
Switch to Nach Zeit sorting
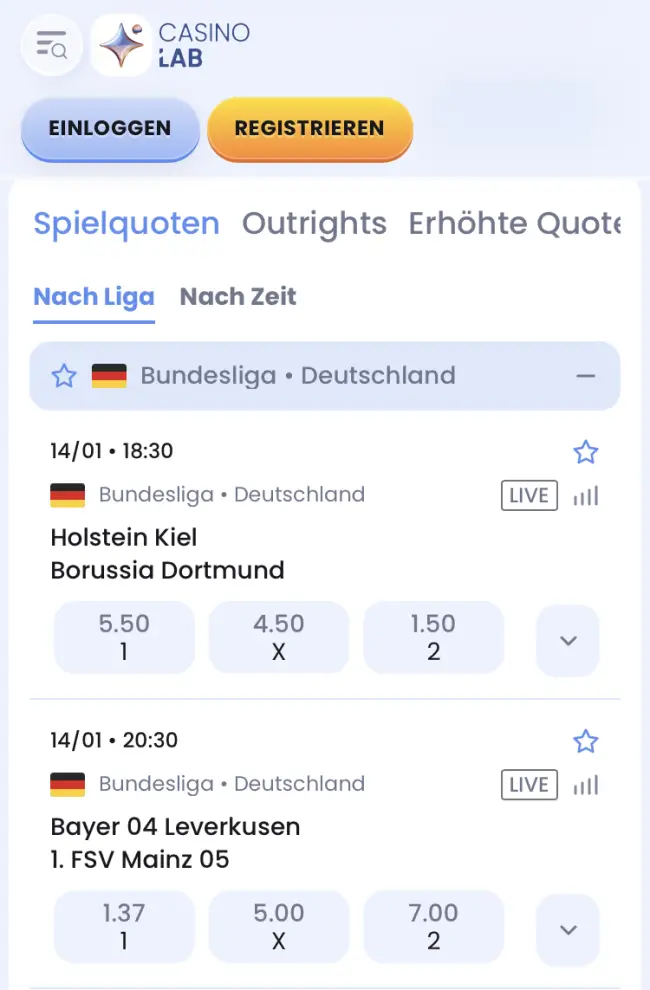pos(238,297)
